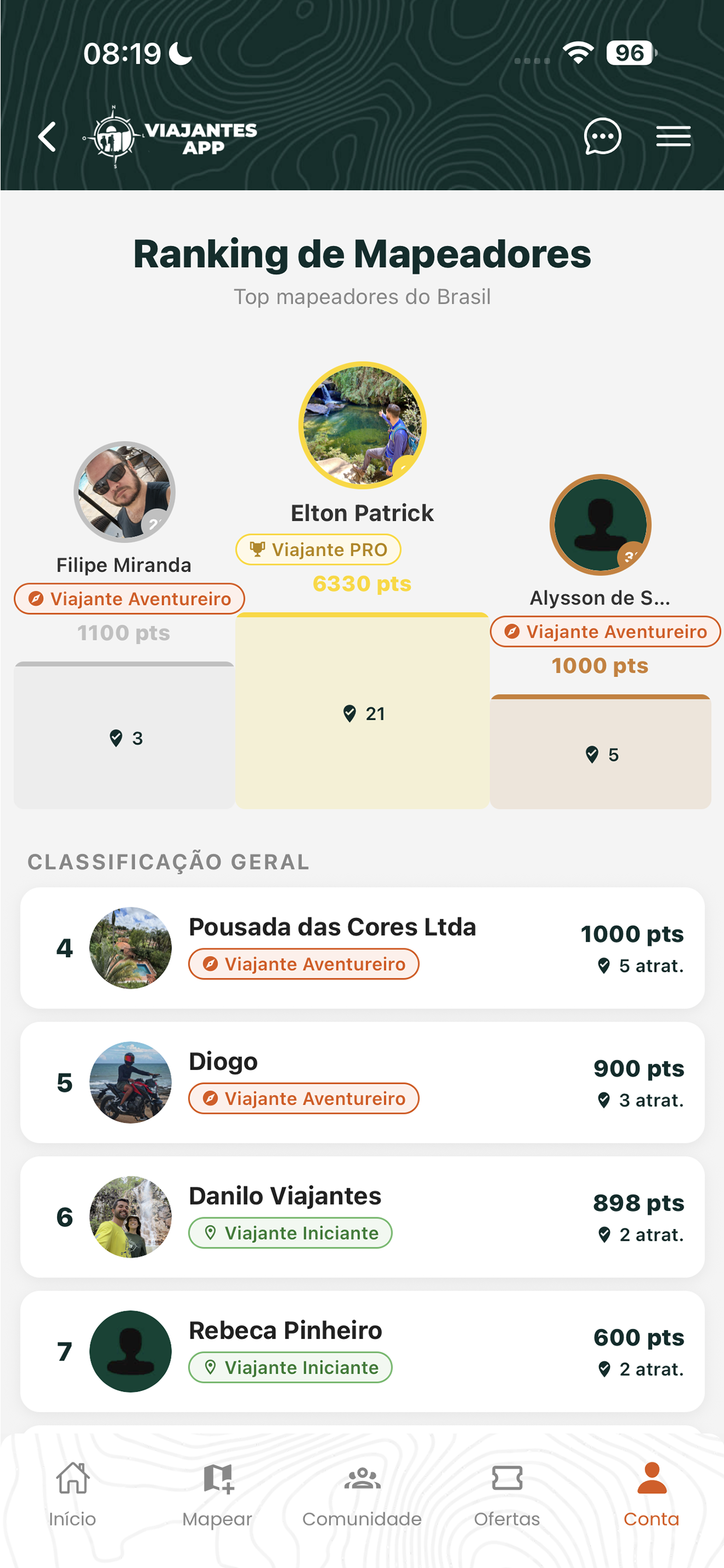Switch to the Mapear tab
Screen dimensions: 724x1568
tap(217, 1494)
